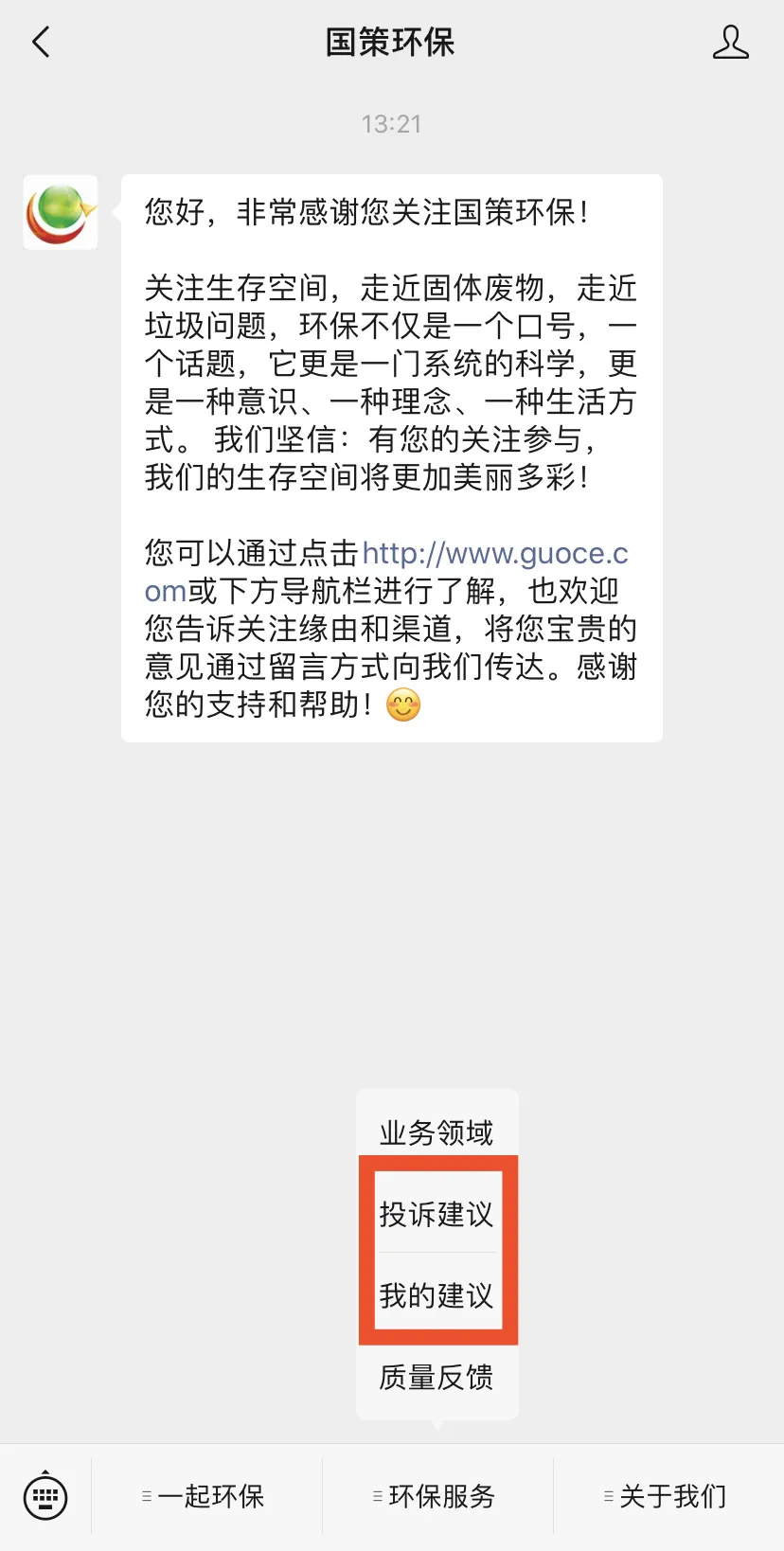Tap the 国策环保 avatar

tap(61, 213)
